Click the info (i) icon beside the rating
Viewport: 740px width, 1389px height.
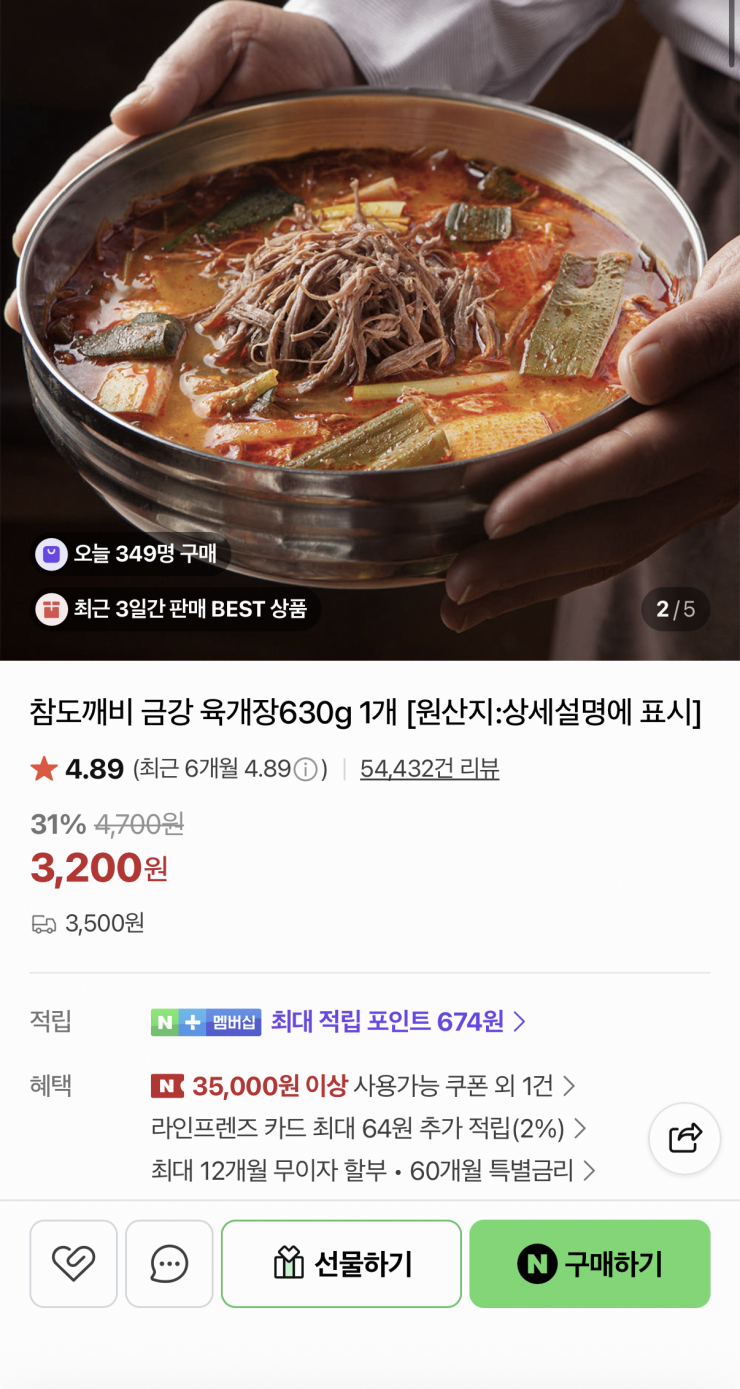click(304, 770)
